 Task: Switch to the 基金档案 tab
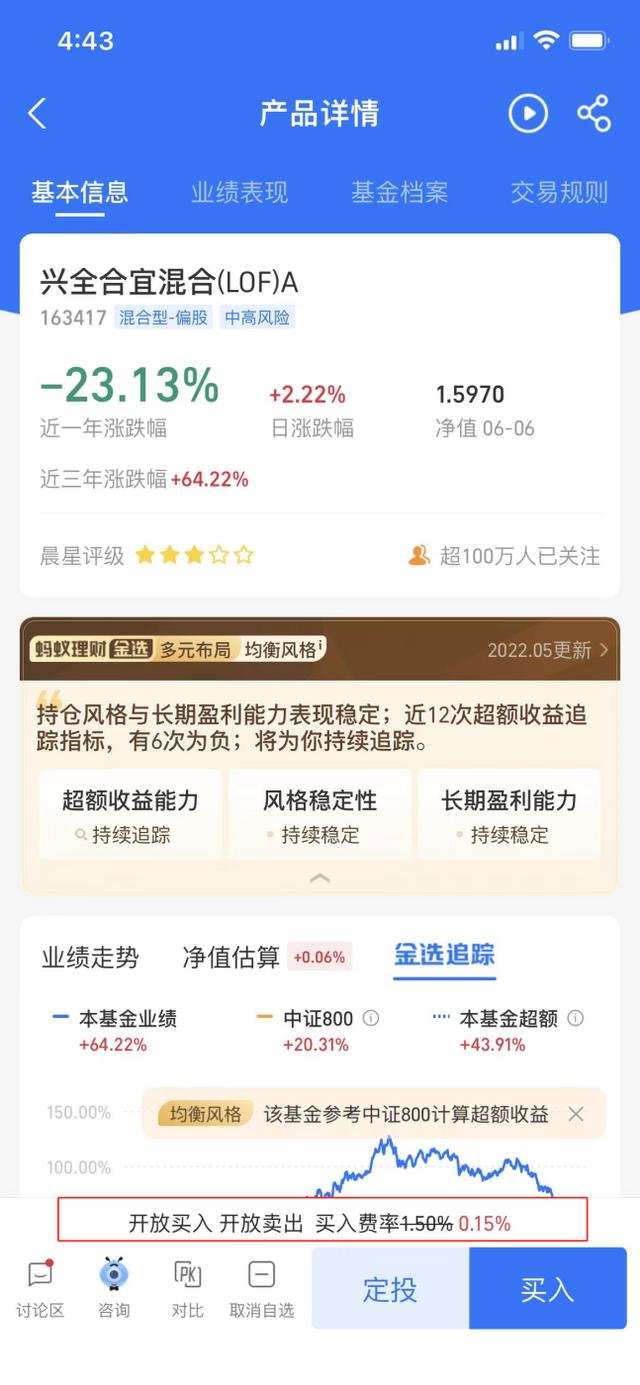point(399,192)
